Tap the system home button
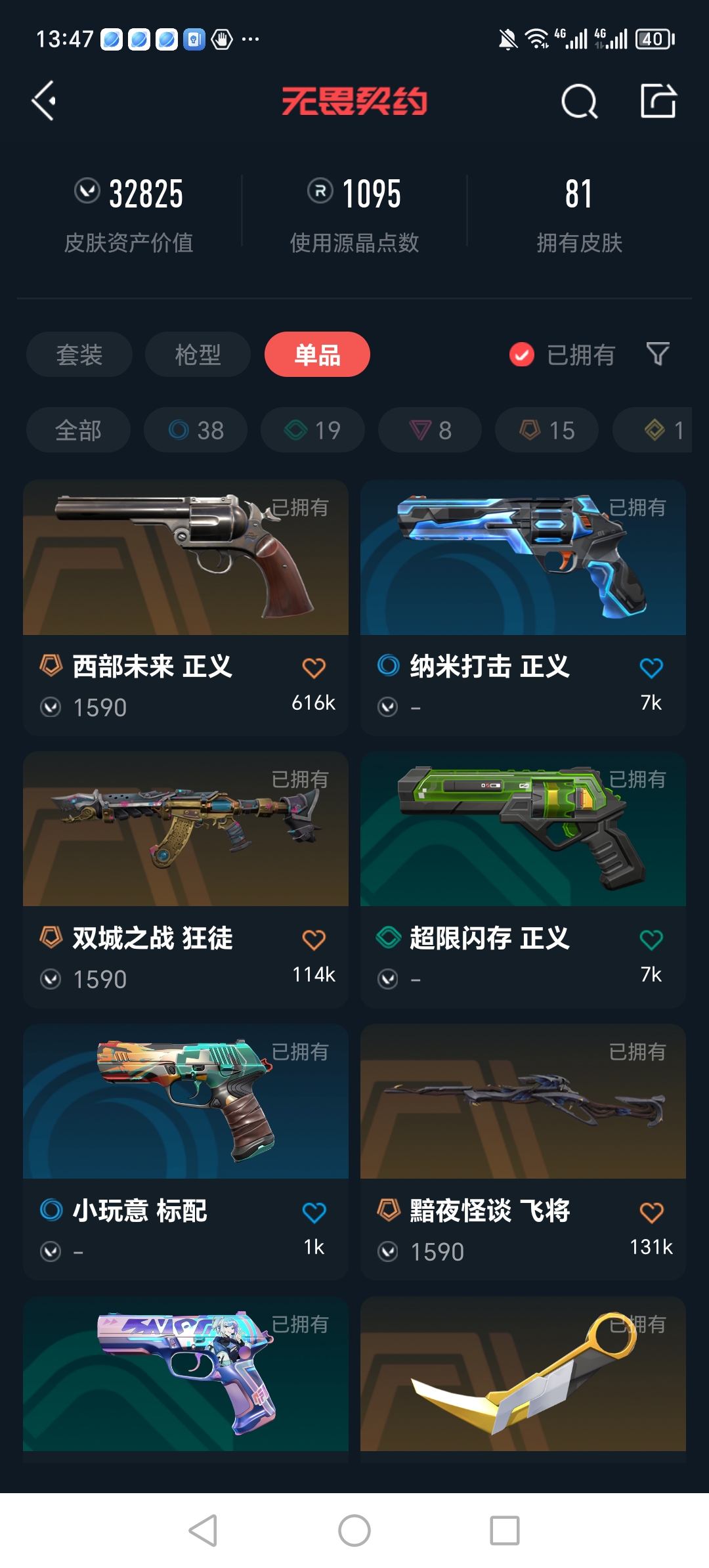709x1568 pixels. tap(354, 1531)
